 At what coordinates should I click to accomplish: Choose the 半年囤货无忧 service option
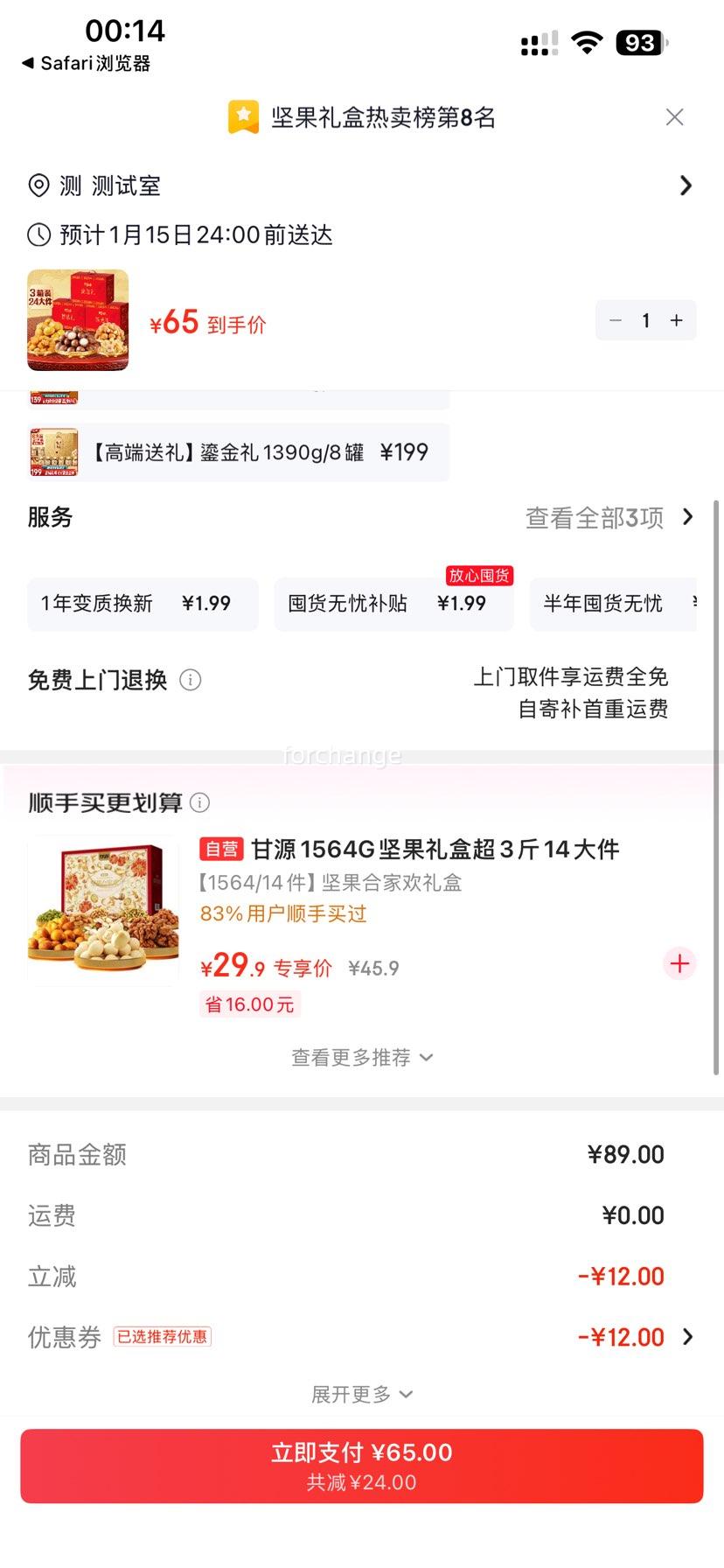click(617, 604)
